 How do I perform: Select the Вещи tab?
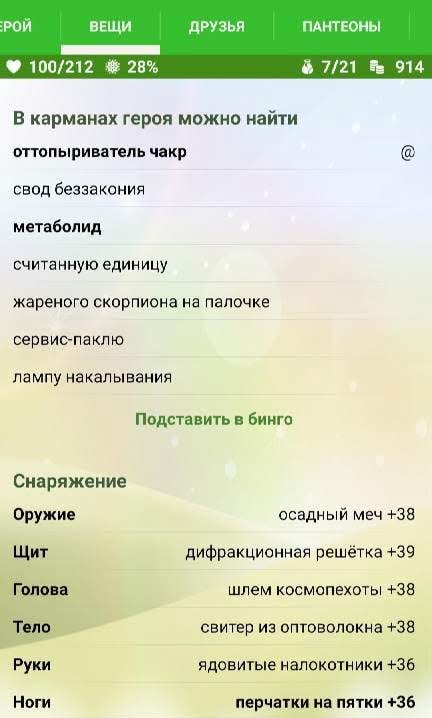click(x=110, y=27)
